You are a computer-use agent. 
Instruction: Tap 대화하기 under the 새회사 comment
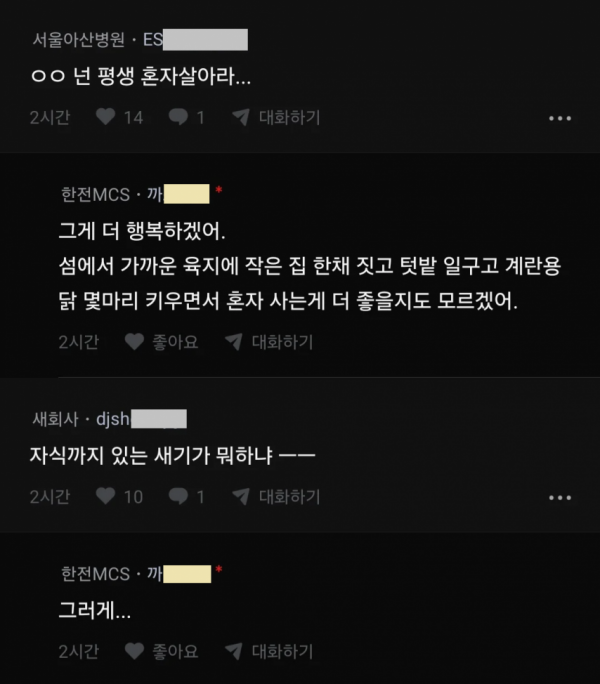click(x=276, y=496)
